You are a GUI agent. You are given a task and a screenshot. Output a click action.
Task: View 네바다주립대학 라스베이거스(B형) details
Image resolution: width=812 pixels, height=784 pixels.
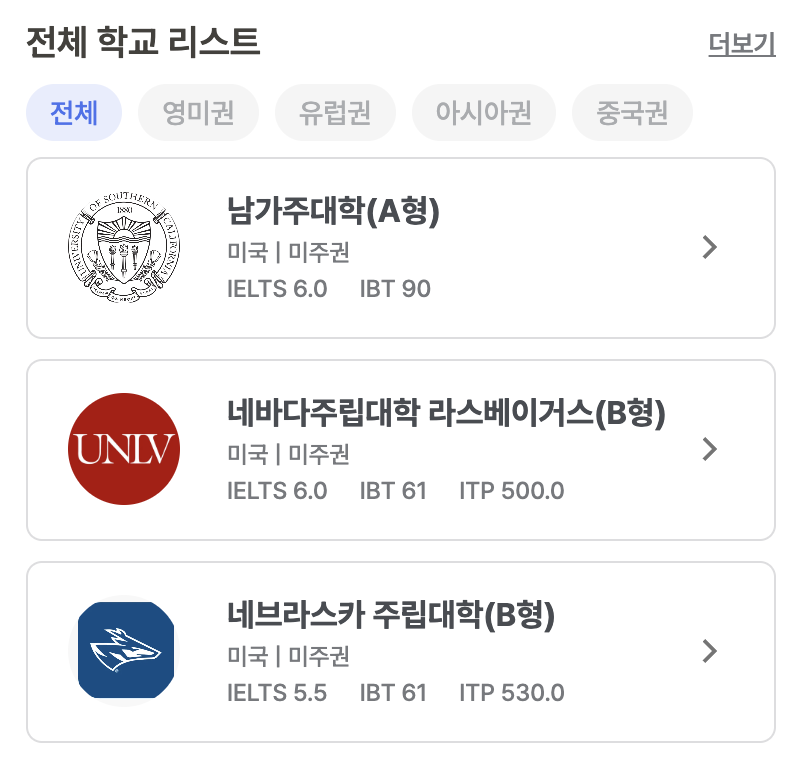[400, 450]
